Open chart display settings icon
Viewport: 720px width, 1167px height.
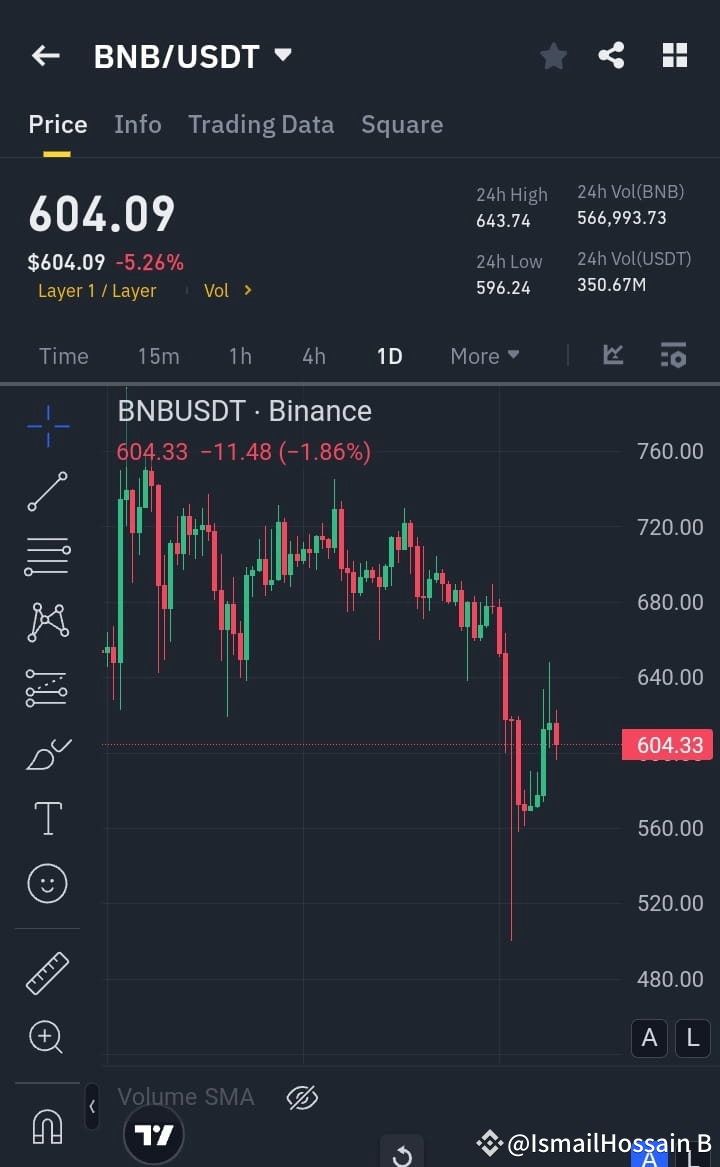point(672,355)
